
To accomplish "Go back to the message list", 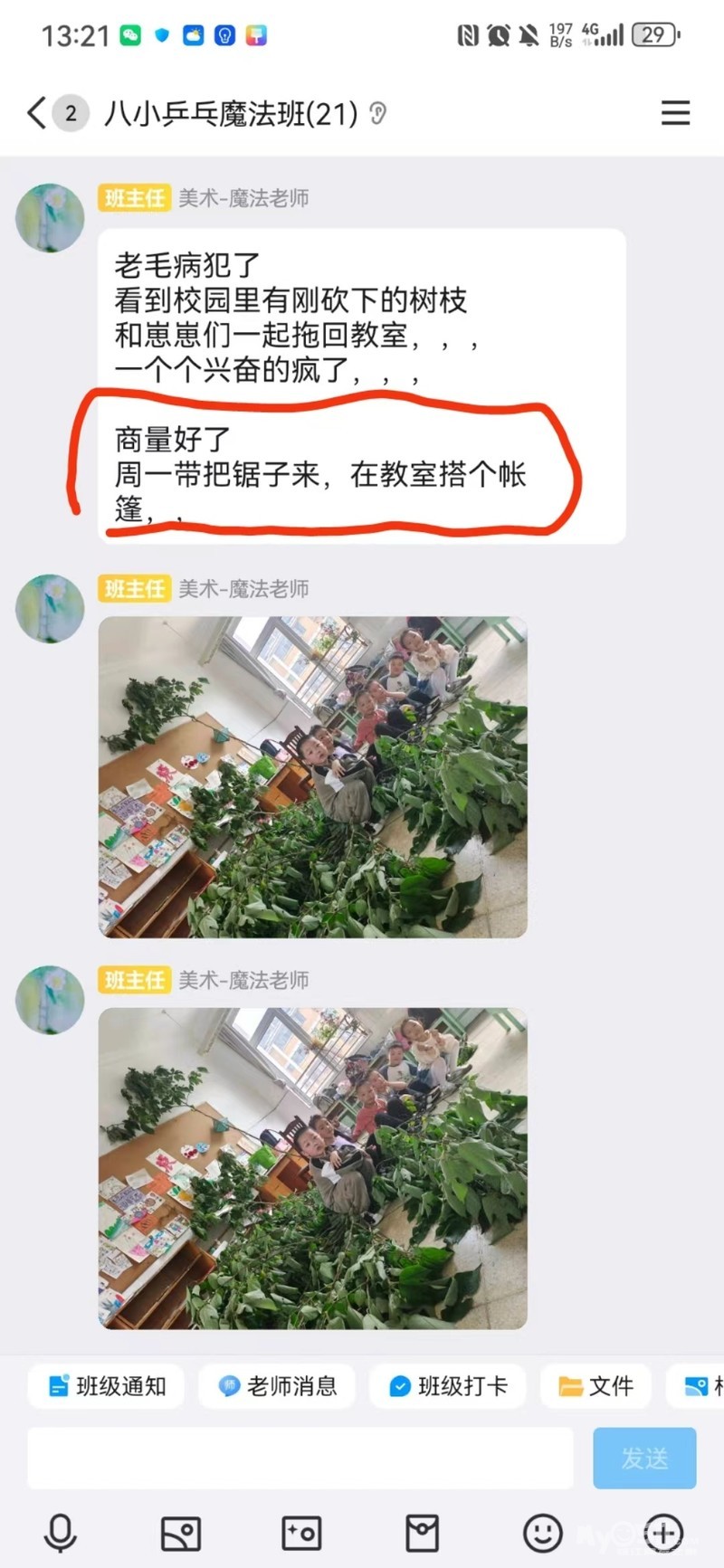I will pyautogui.click(x=36, y=113).
